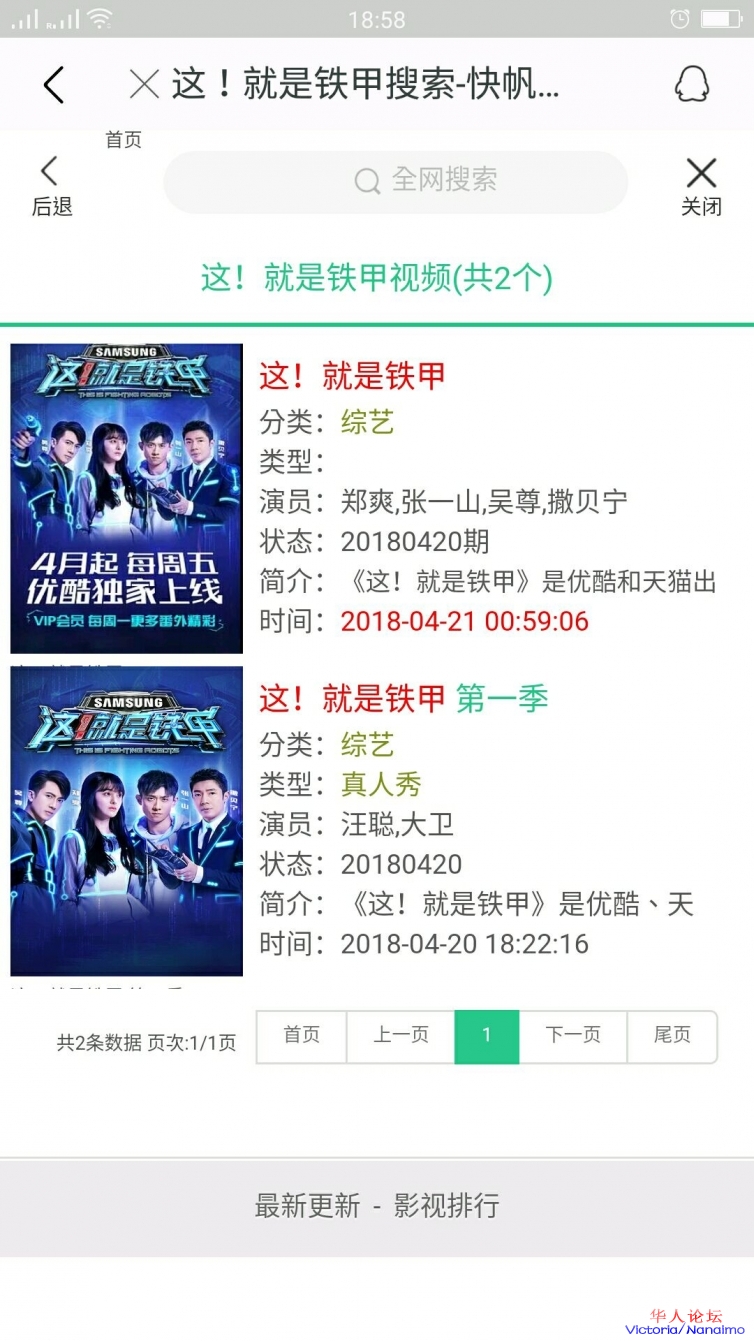Tap the 关闭 close button
This screenshot has height=1341, width=754.
701,186
